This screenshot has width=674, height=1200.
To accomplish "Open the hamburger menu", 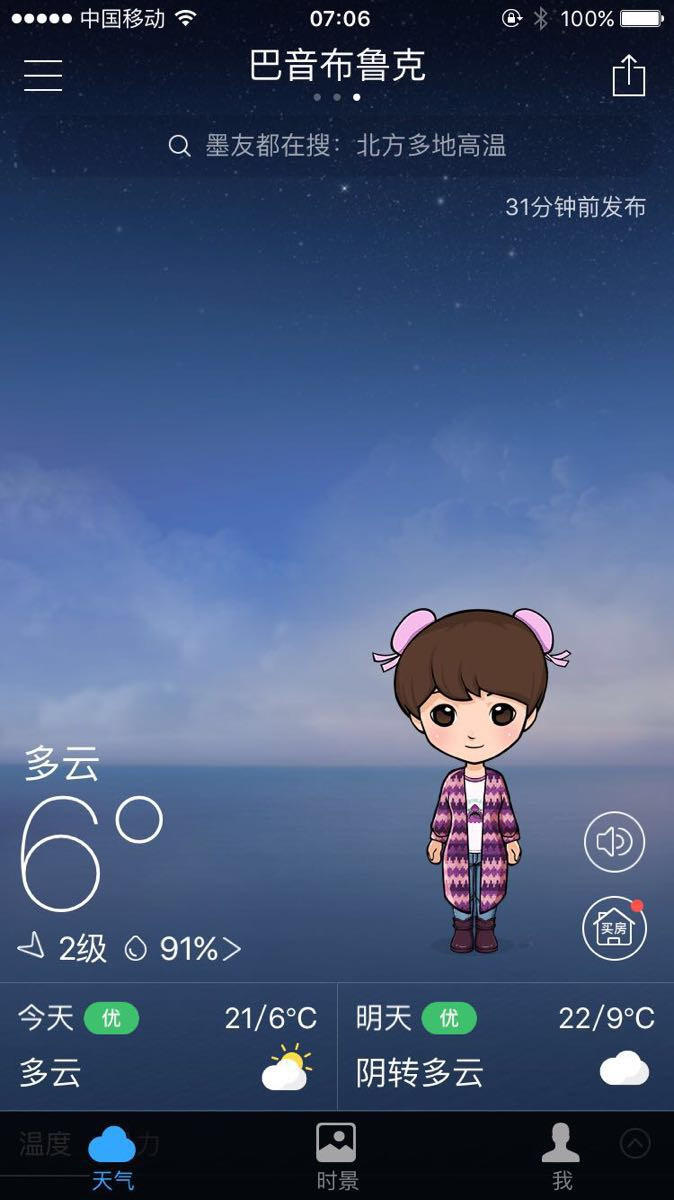I will coord(43,75).
